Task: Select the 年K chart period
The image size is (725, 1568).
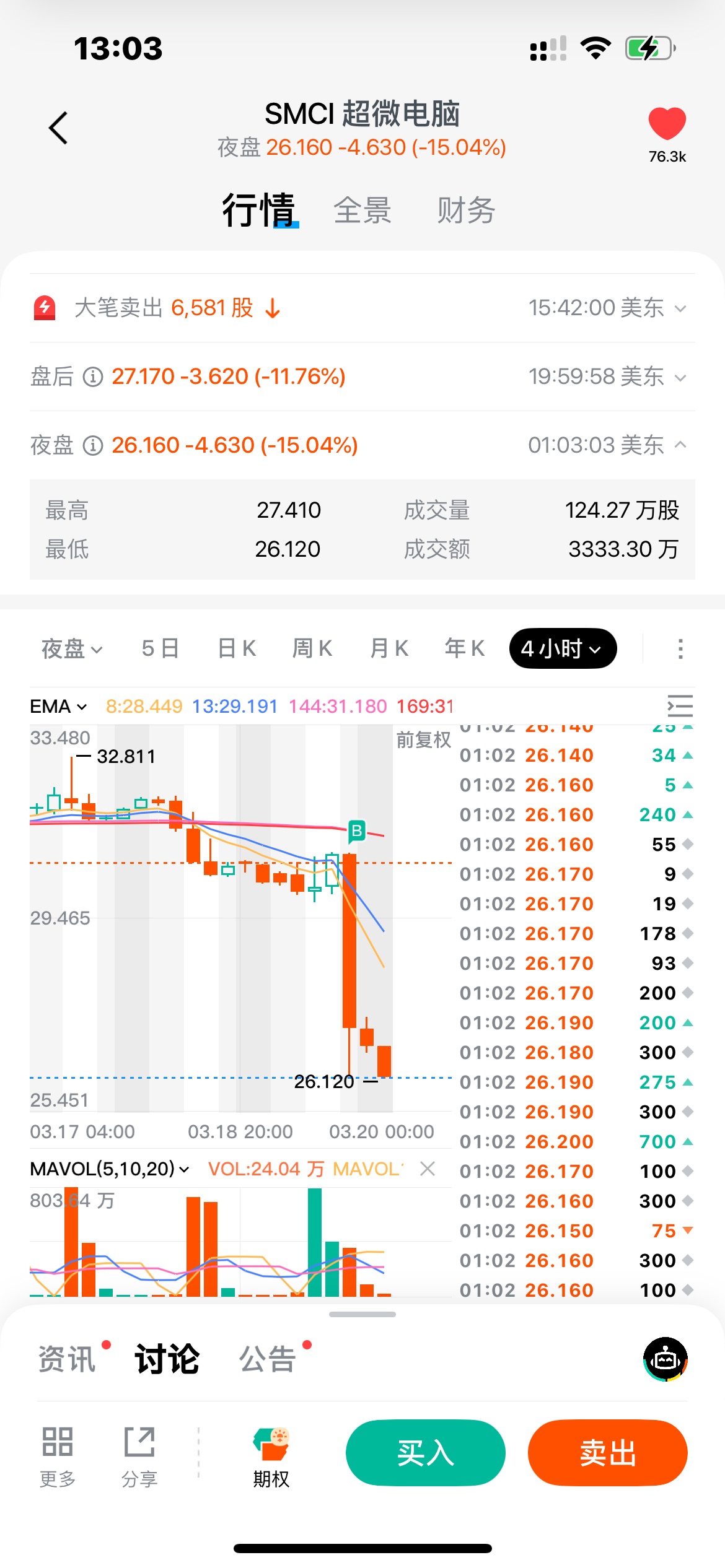Action: pyautogui.click(x=465, y=649)
